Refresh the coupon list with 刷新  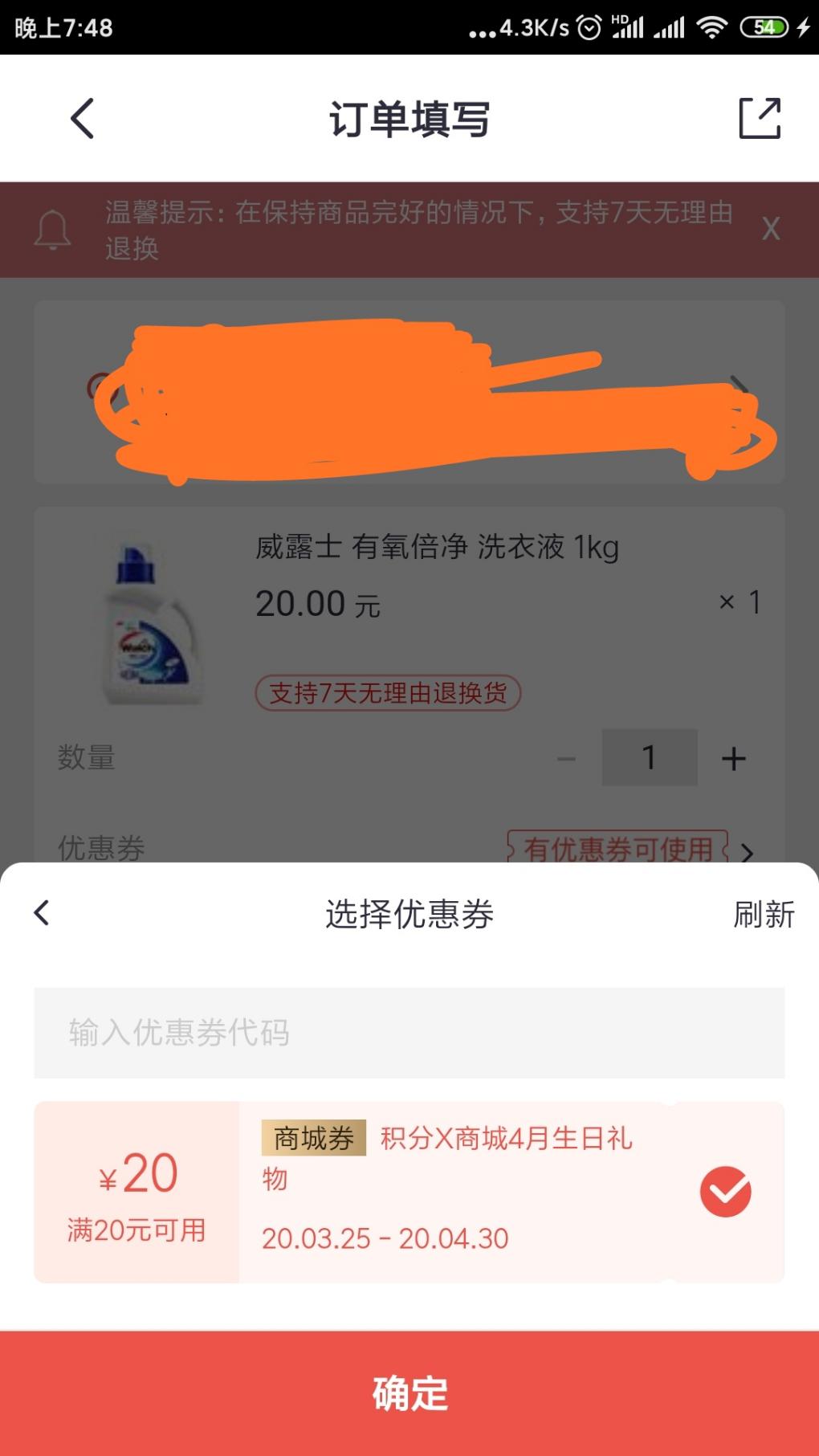click(764, 914)
